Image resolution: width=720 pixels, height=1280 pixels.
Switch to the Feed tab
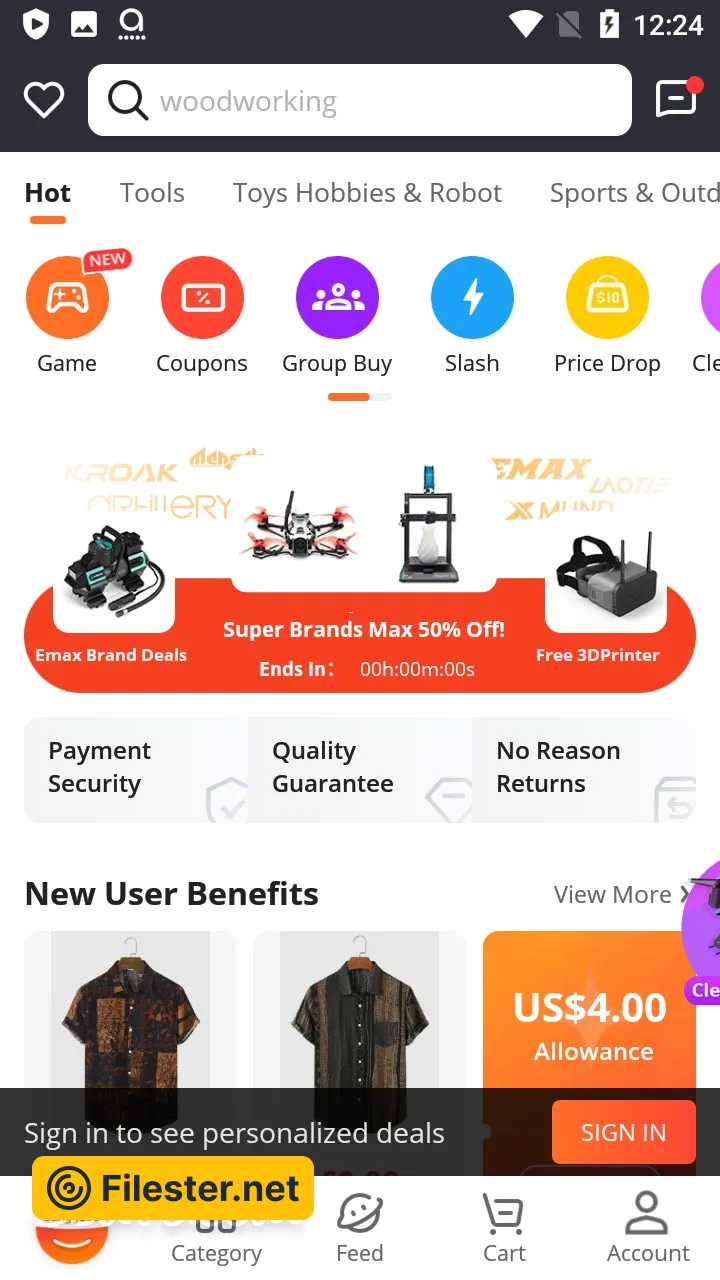pos(360,1230)
